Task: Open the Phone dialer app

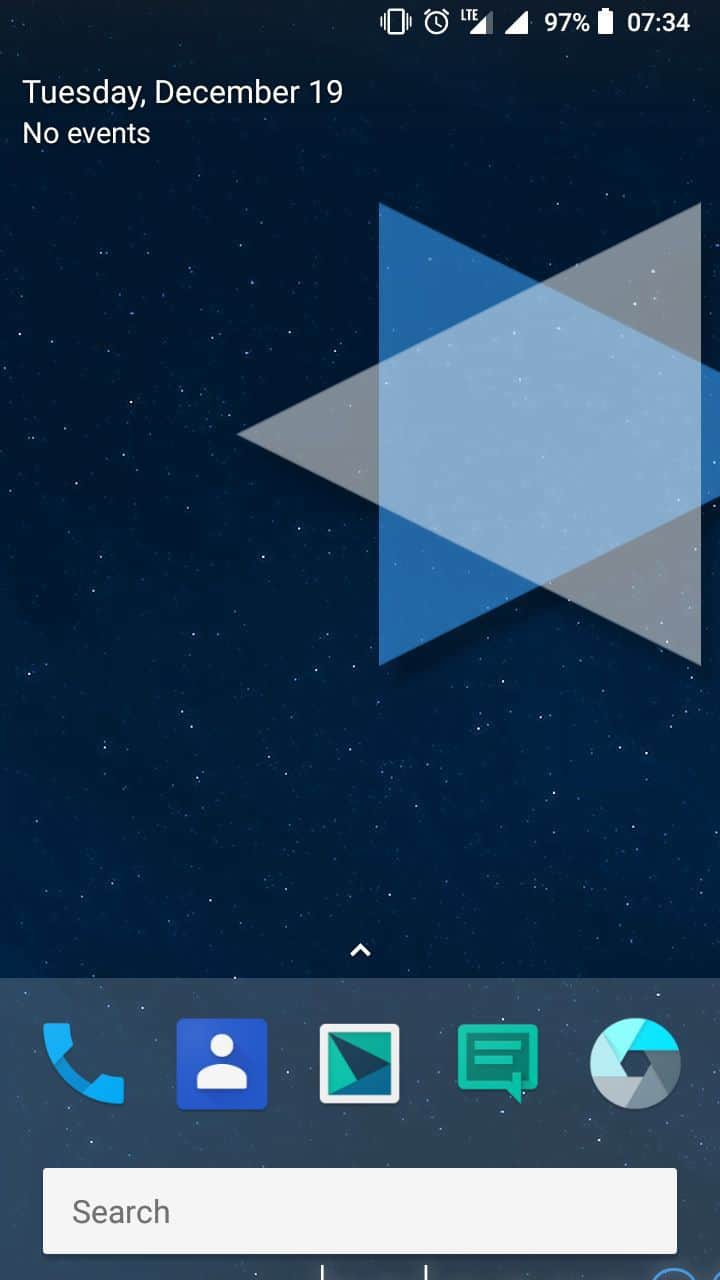Action: pyautogui.click(x=83, y=1063)
